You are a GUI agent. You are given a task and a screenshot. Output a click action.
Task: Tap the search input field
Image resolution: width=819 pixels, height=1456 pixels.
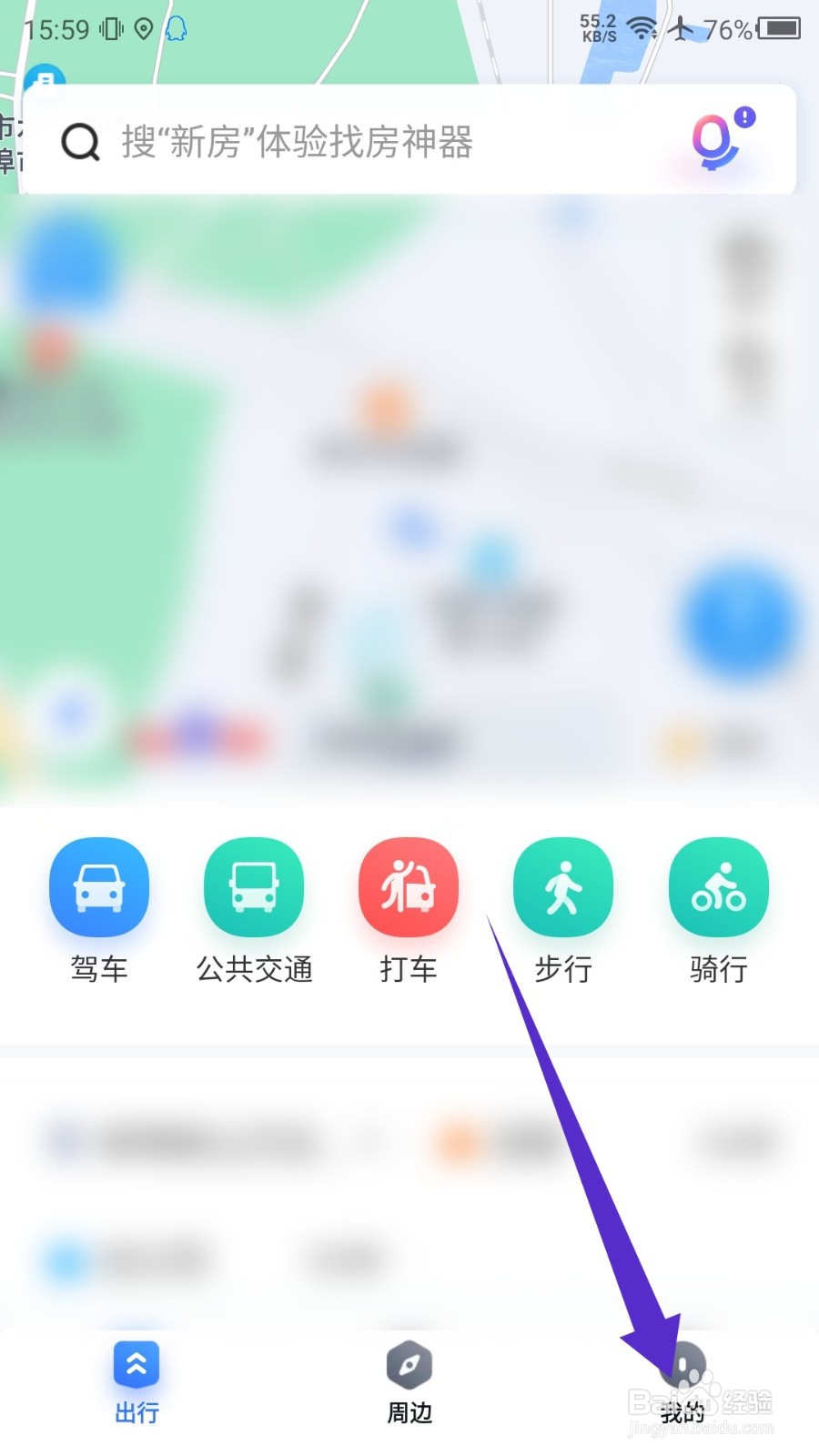click(x=318, y=142)
